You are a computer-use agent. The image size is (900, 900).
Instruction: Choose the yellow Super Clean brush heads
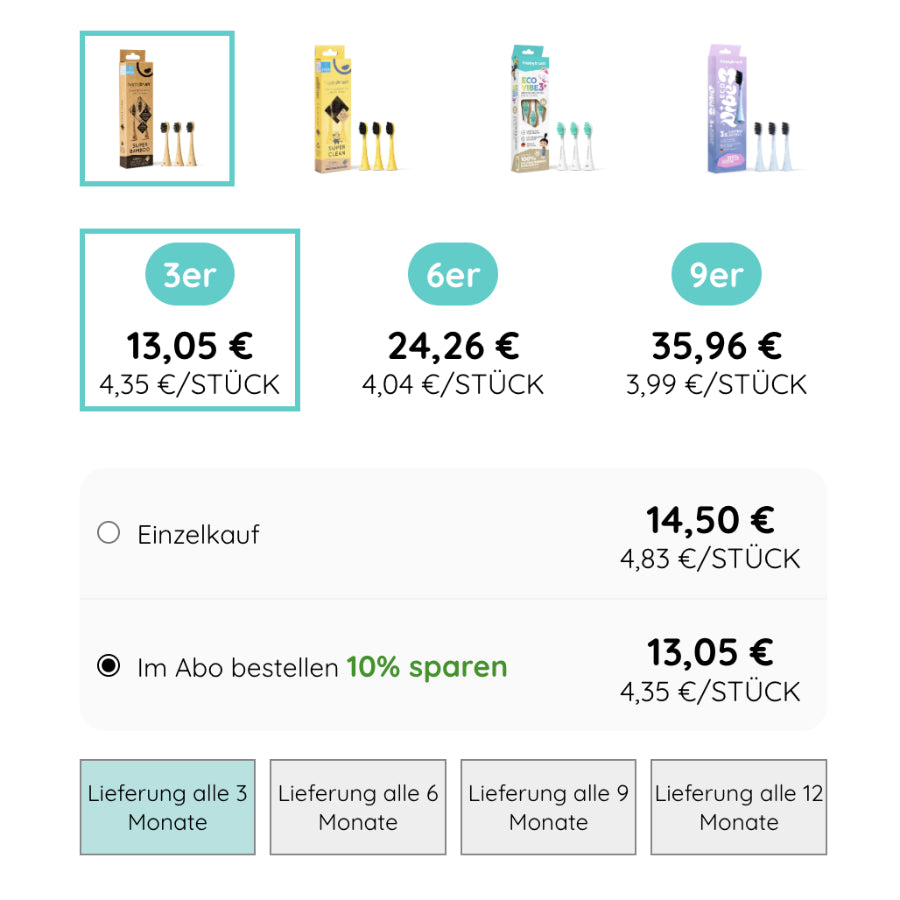click(x=349, y=109)
